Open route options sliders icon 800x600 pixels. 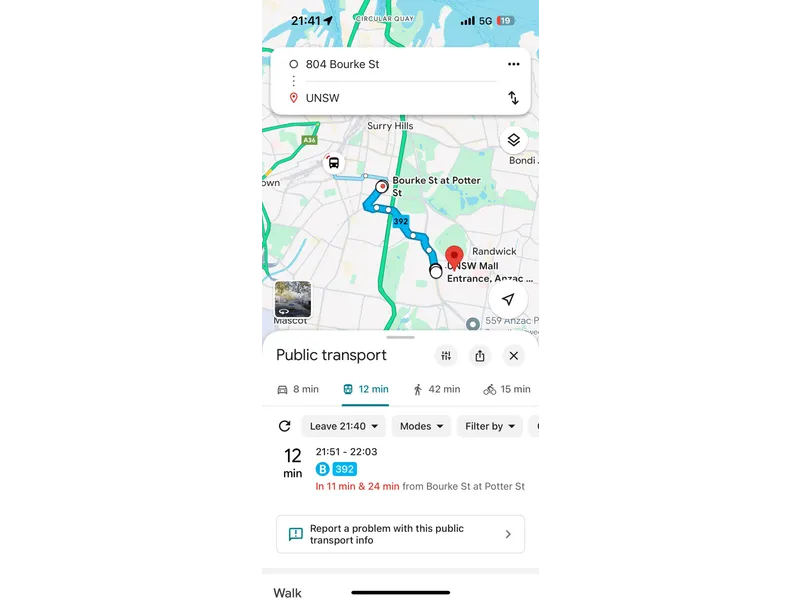[x=446, y=356]
